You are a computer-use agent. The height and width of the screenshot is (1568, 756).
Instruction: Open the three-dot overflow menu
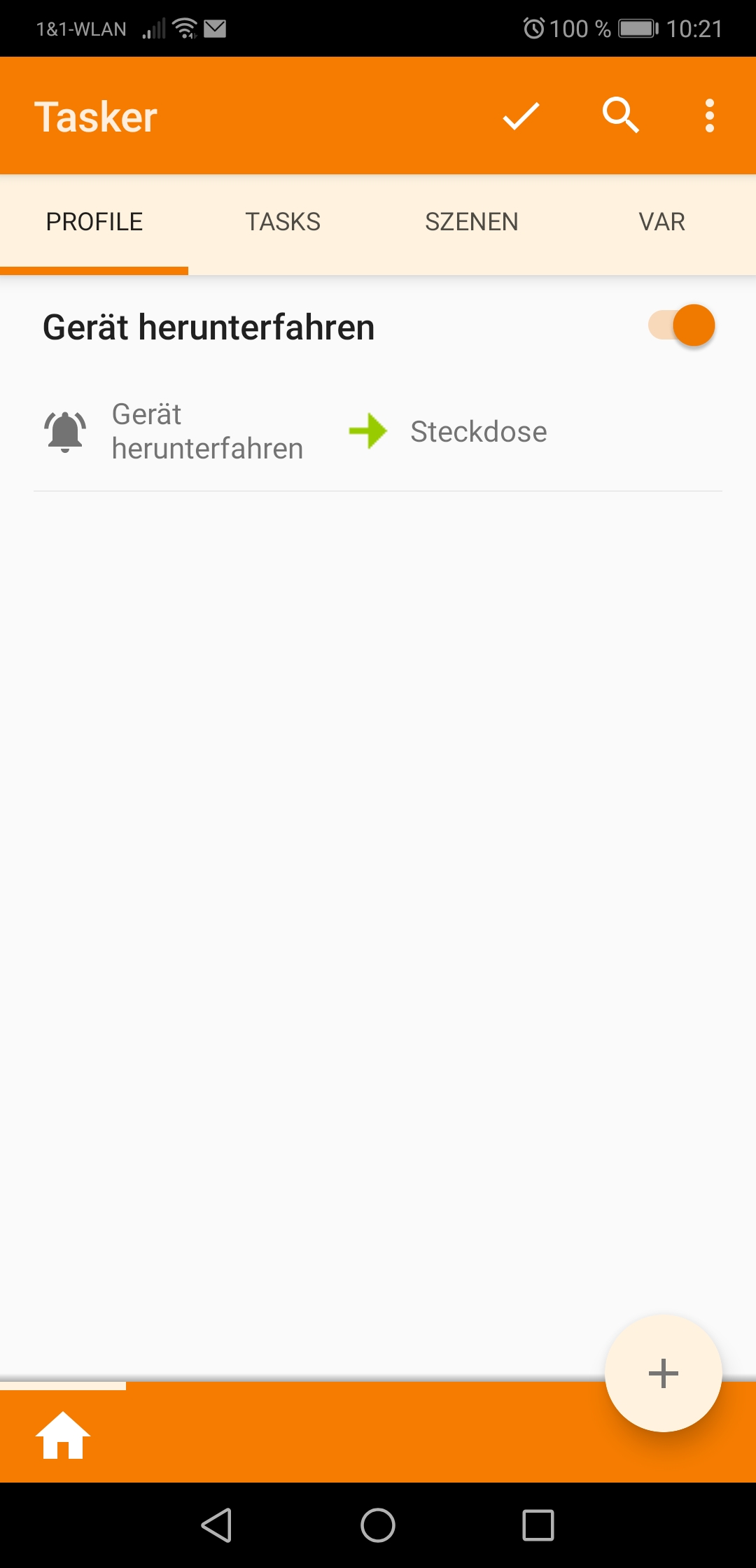(710, 115)
